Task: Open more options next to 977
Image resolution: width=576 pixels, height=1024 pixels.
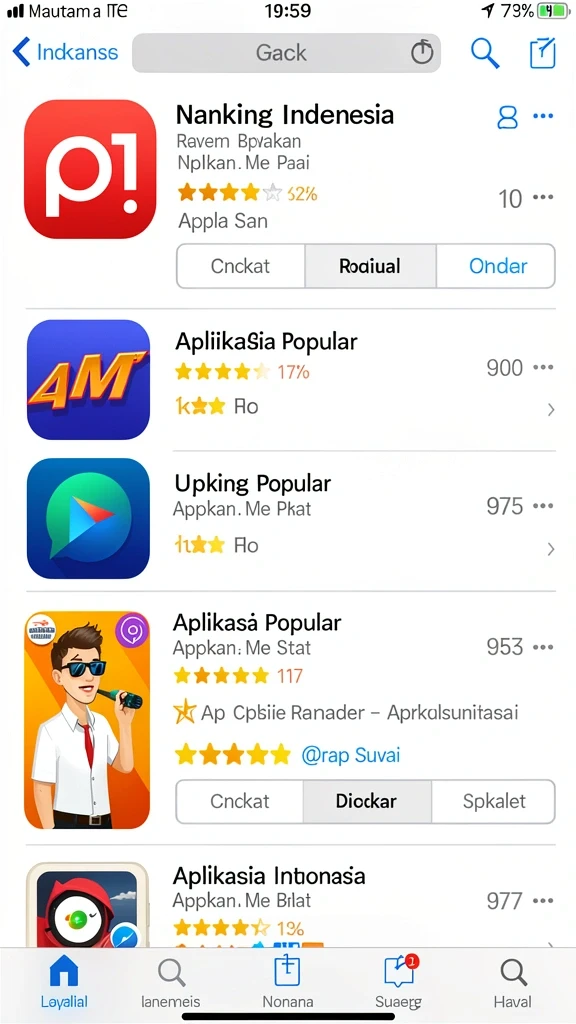Action: (x=543, y=901)
